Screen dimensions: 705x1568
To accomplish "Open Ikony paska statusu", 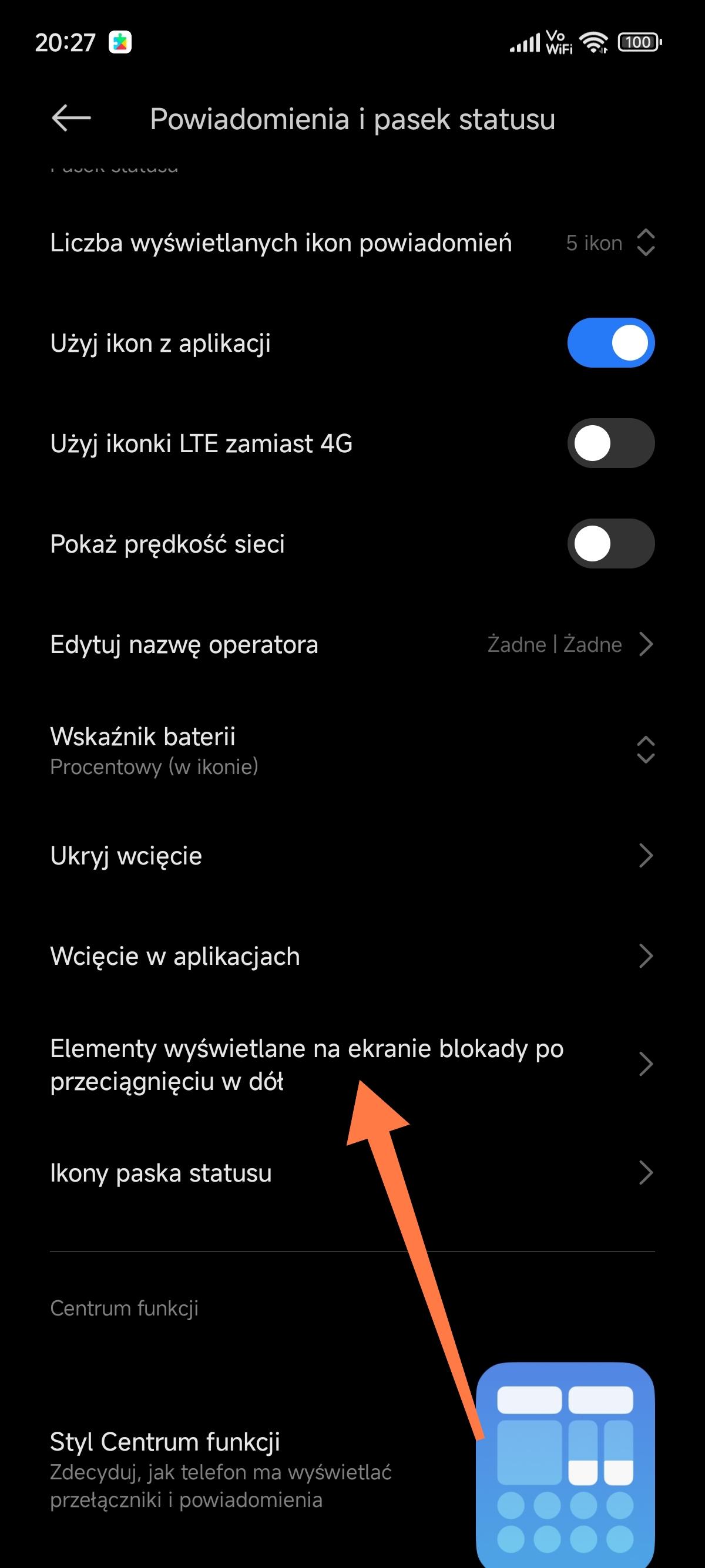I will pos(352,1173).
